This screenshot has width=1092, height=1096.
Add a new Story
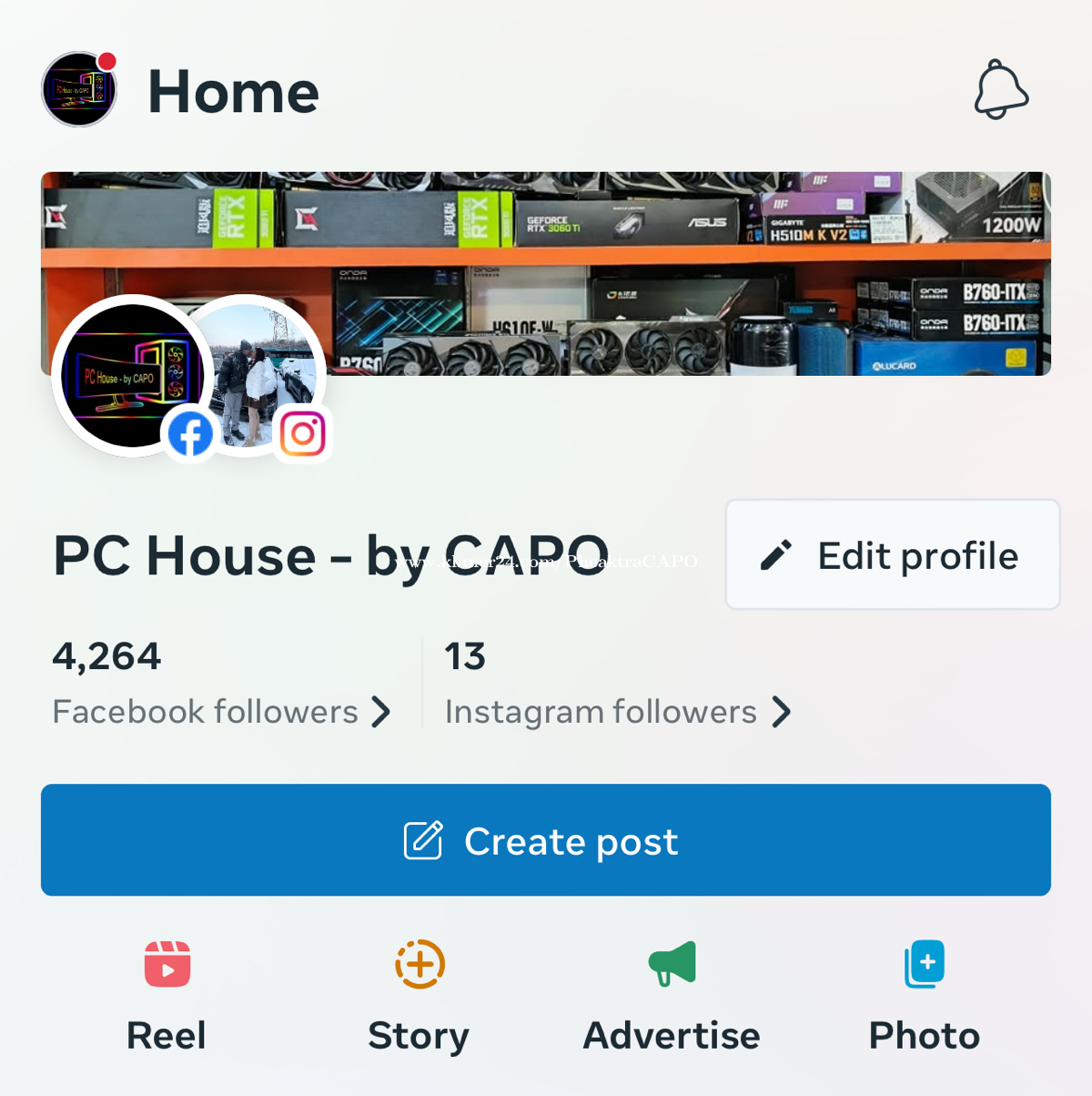coord(419,995)
